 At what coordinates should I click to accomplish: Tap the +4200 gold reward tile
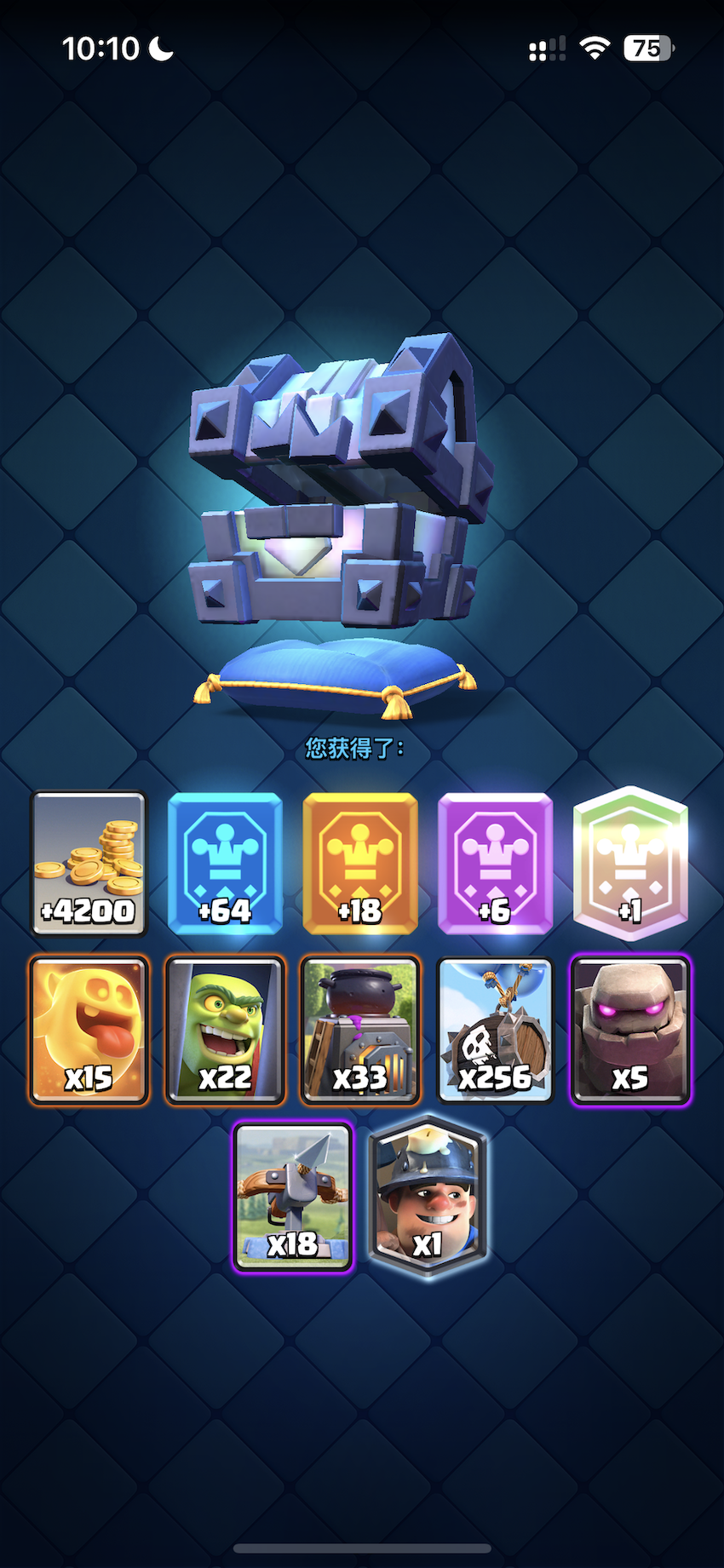[x=89, y=864]
